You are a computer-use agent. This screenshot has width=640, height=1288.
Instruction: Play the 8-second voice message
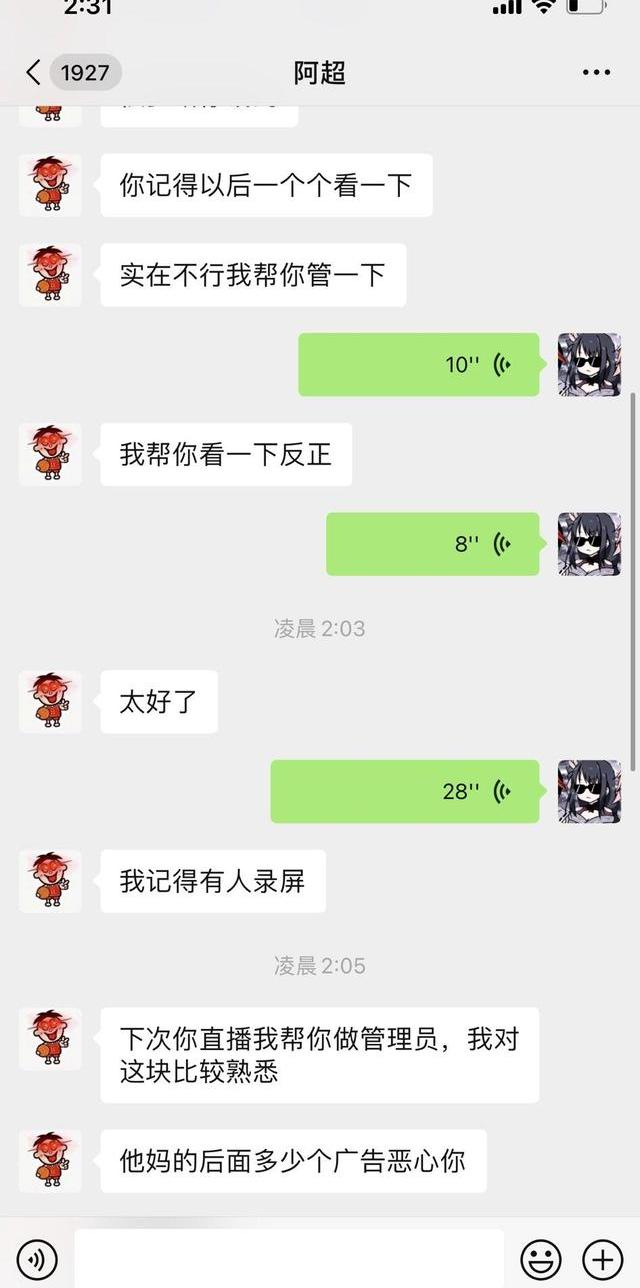point(432,544)
